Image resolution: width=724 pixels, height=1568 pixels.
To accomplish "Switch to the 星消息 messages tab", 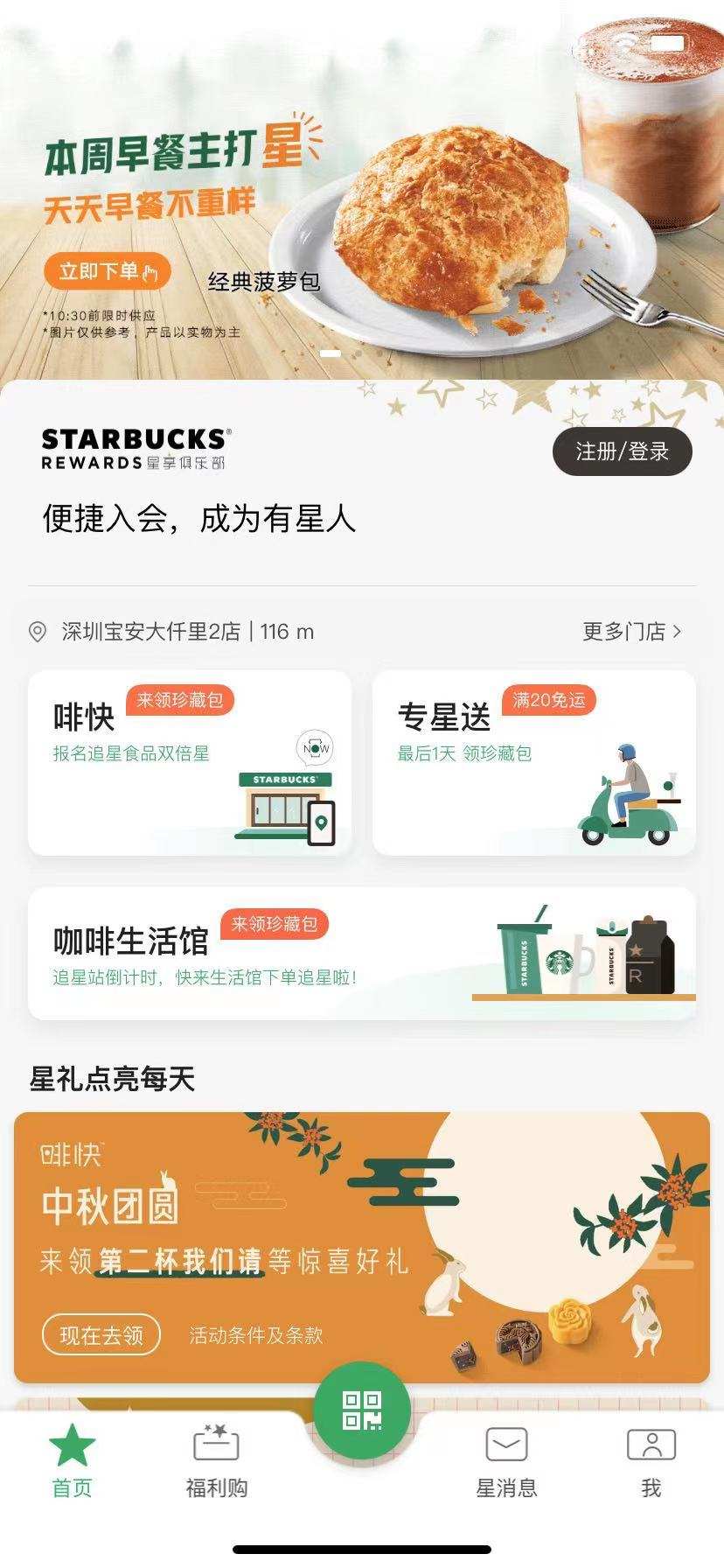I will coord(506,1461).
